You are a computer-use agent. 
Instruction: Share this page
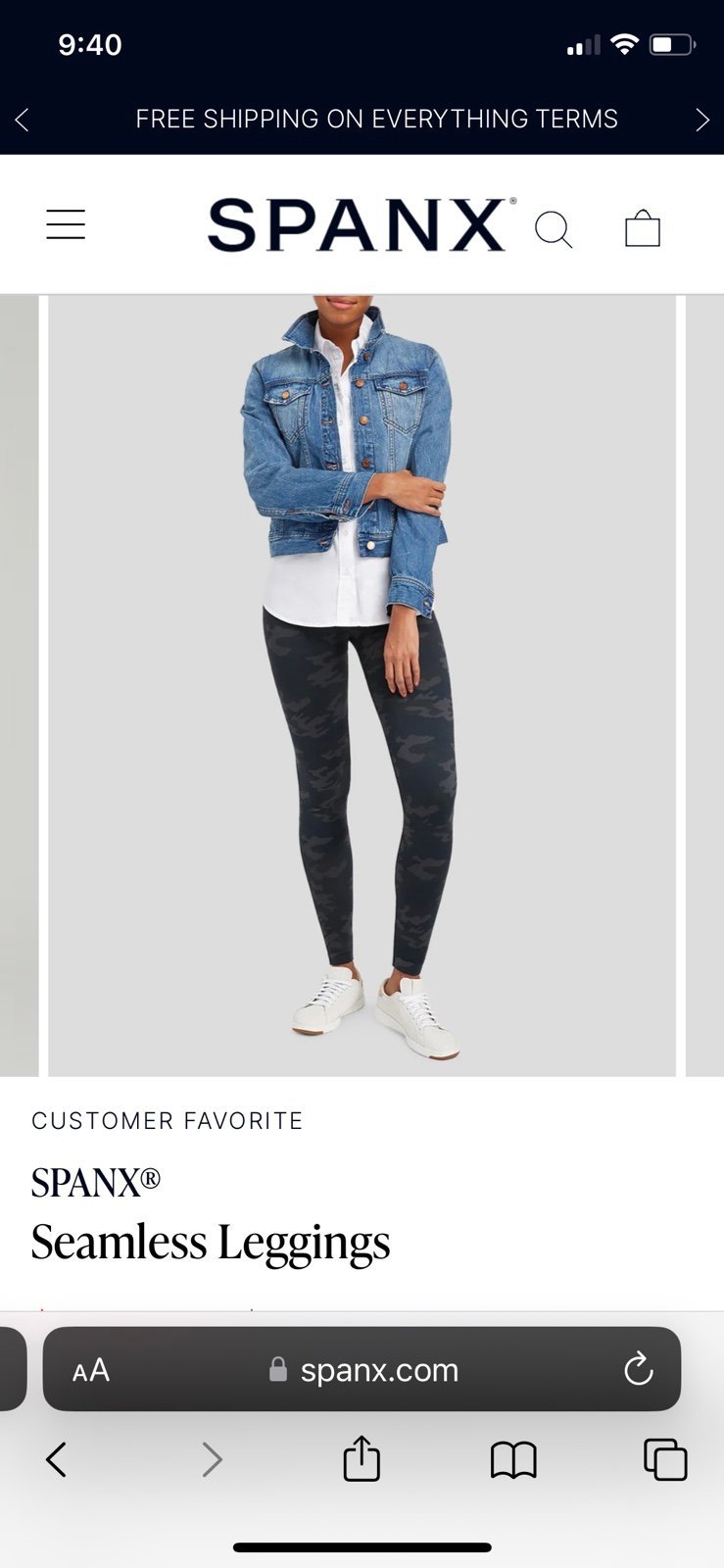coord(362,1458)
